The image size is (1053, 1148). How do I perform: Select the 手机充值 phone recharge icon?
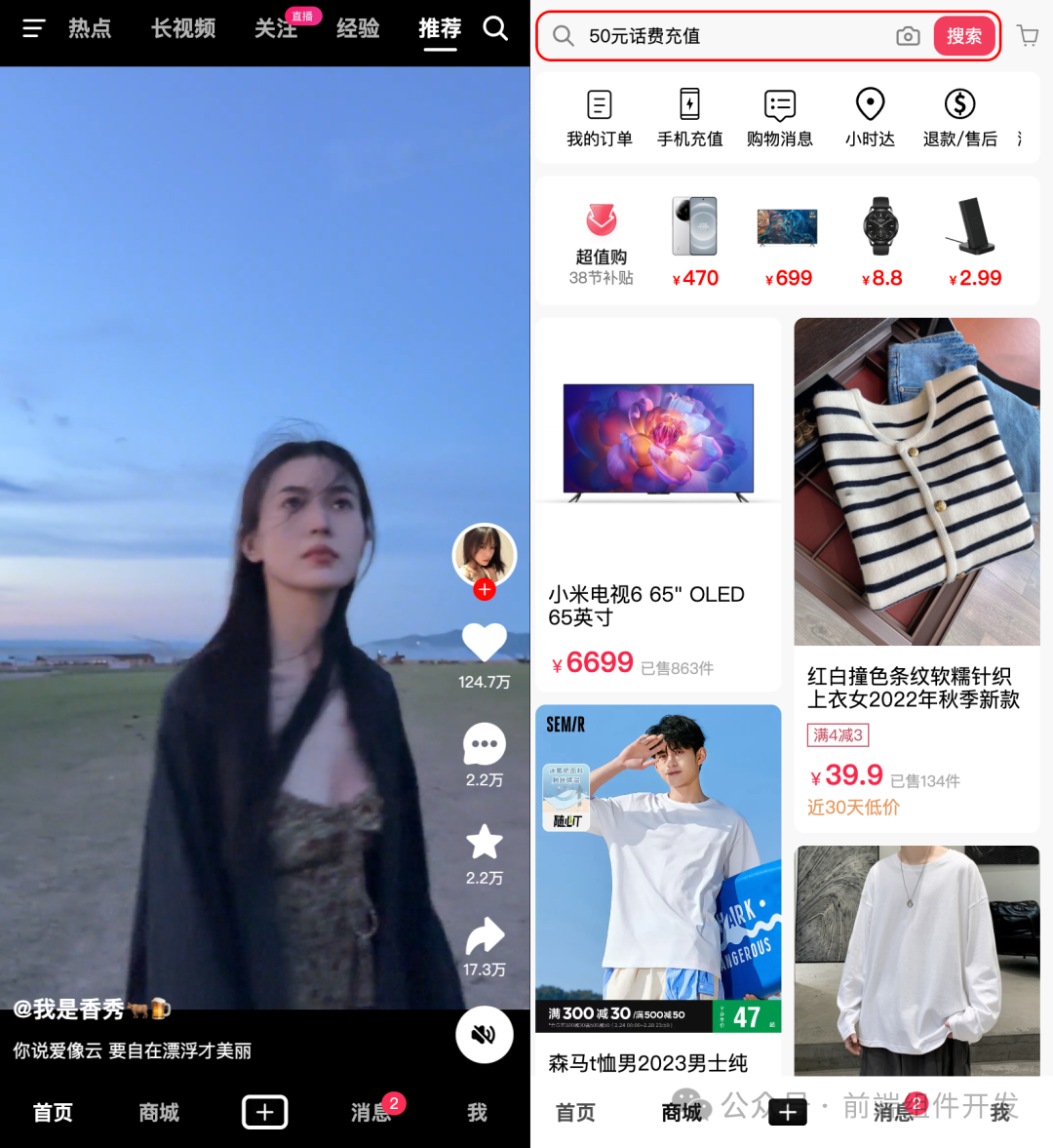pos(689,117)
